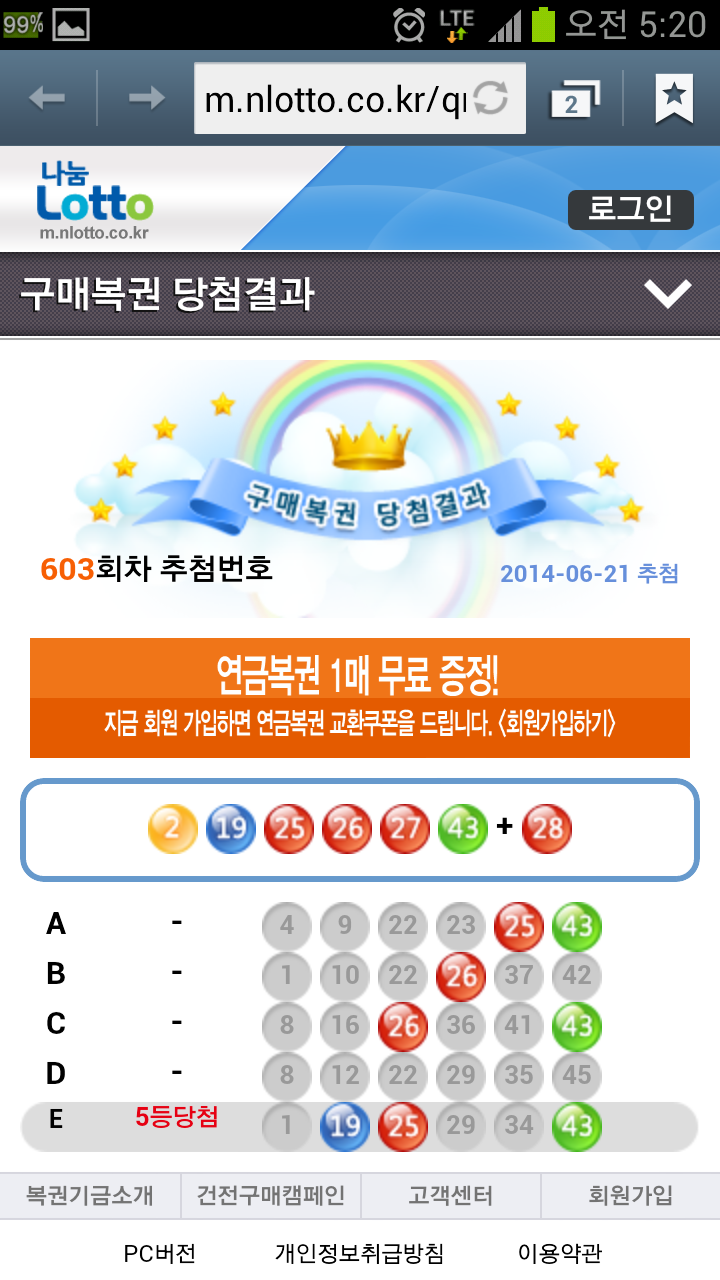720x1280 pixels.
Task: Switch to PC버전
Action: (160, 1253)
